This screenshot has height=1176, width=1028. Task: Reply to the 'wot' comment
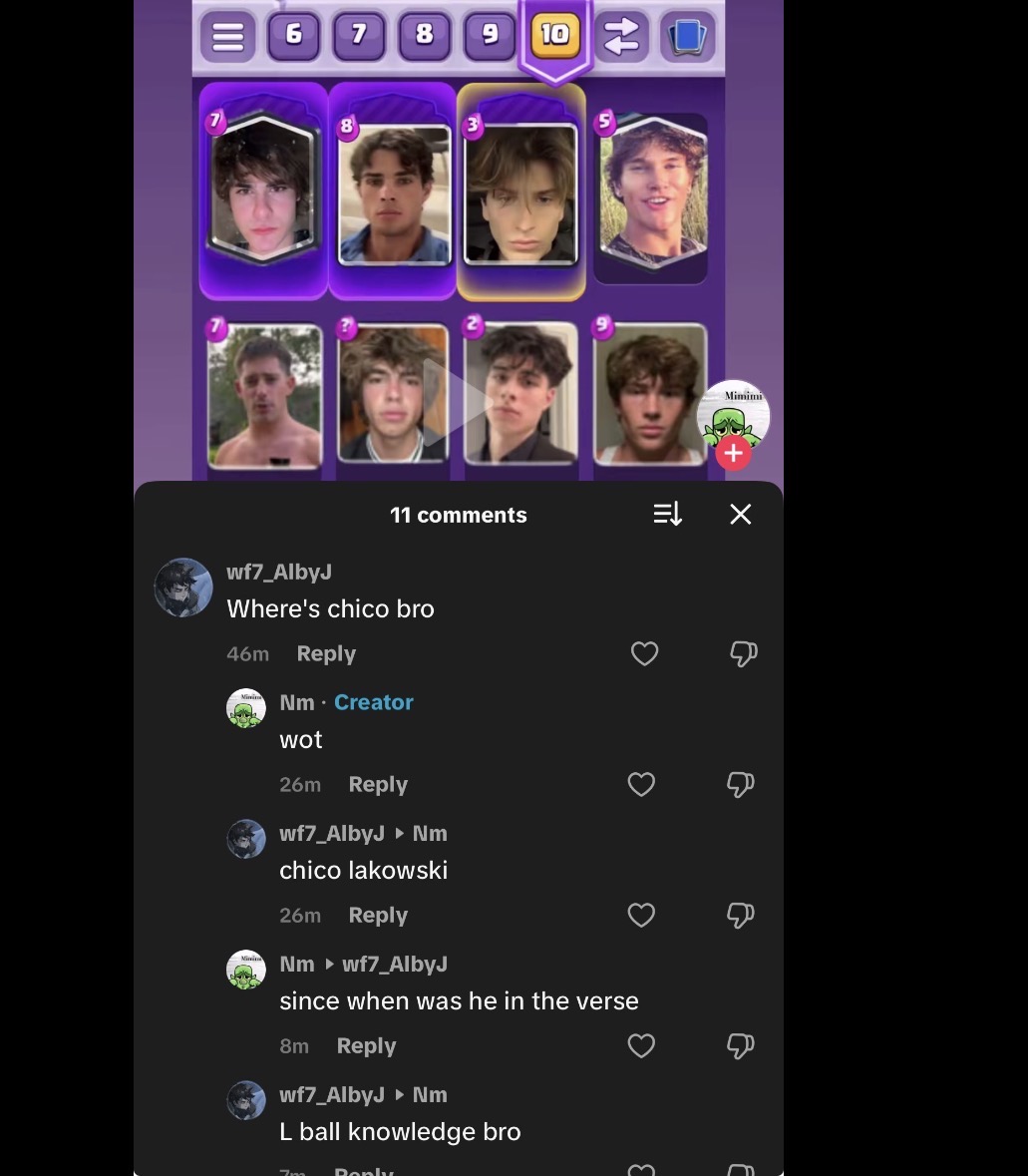378,785
